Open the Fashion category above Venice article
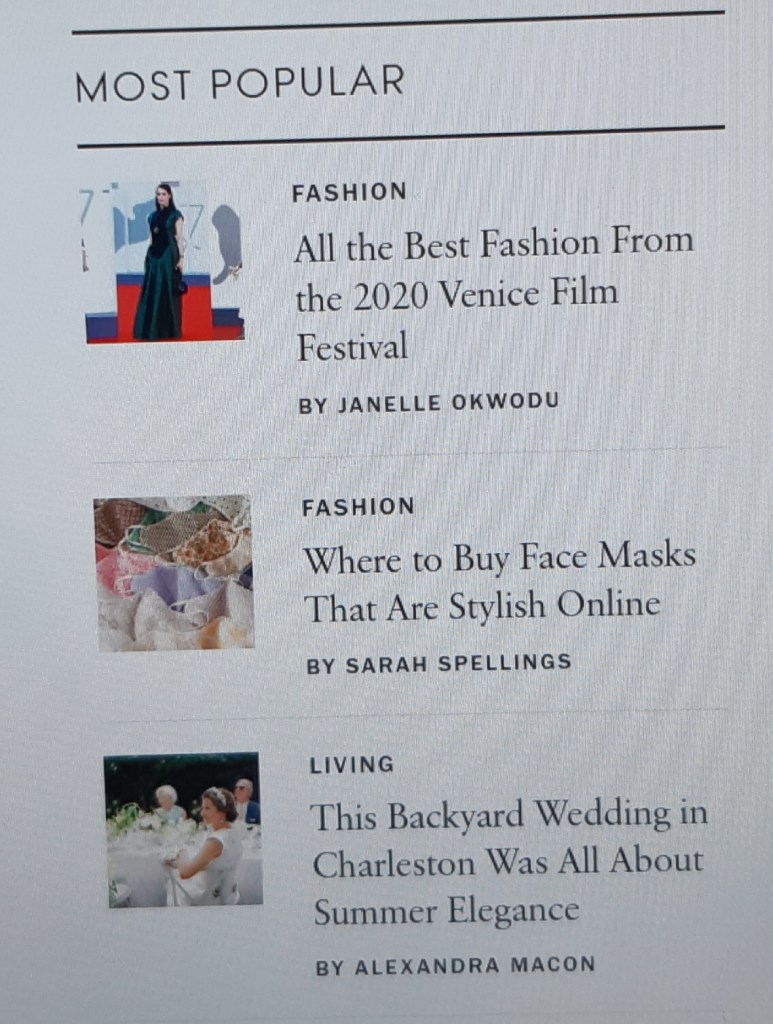 (x=349, y=193)
